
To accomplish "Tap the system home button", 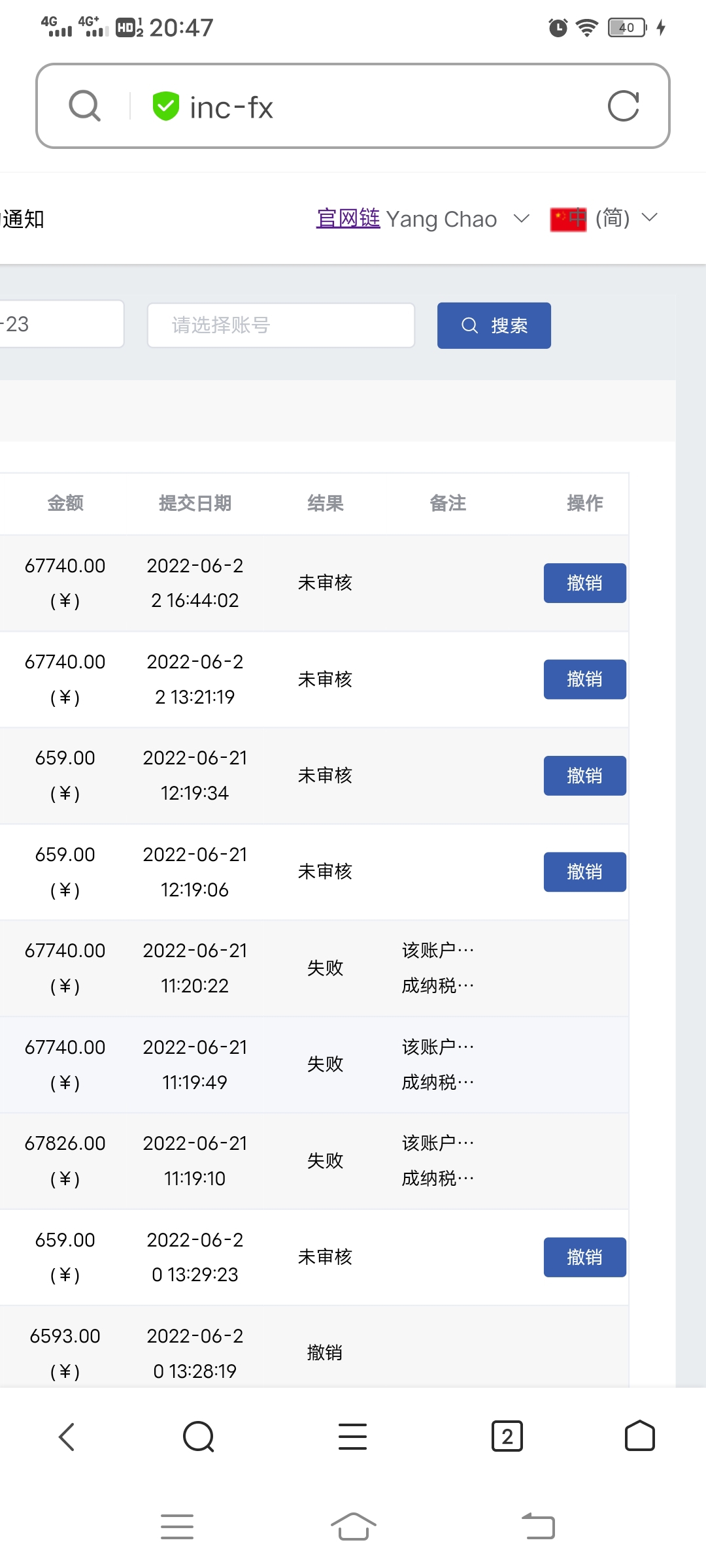I will point(353,1527).
